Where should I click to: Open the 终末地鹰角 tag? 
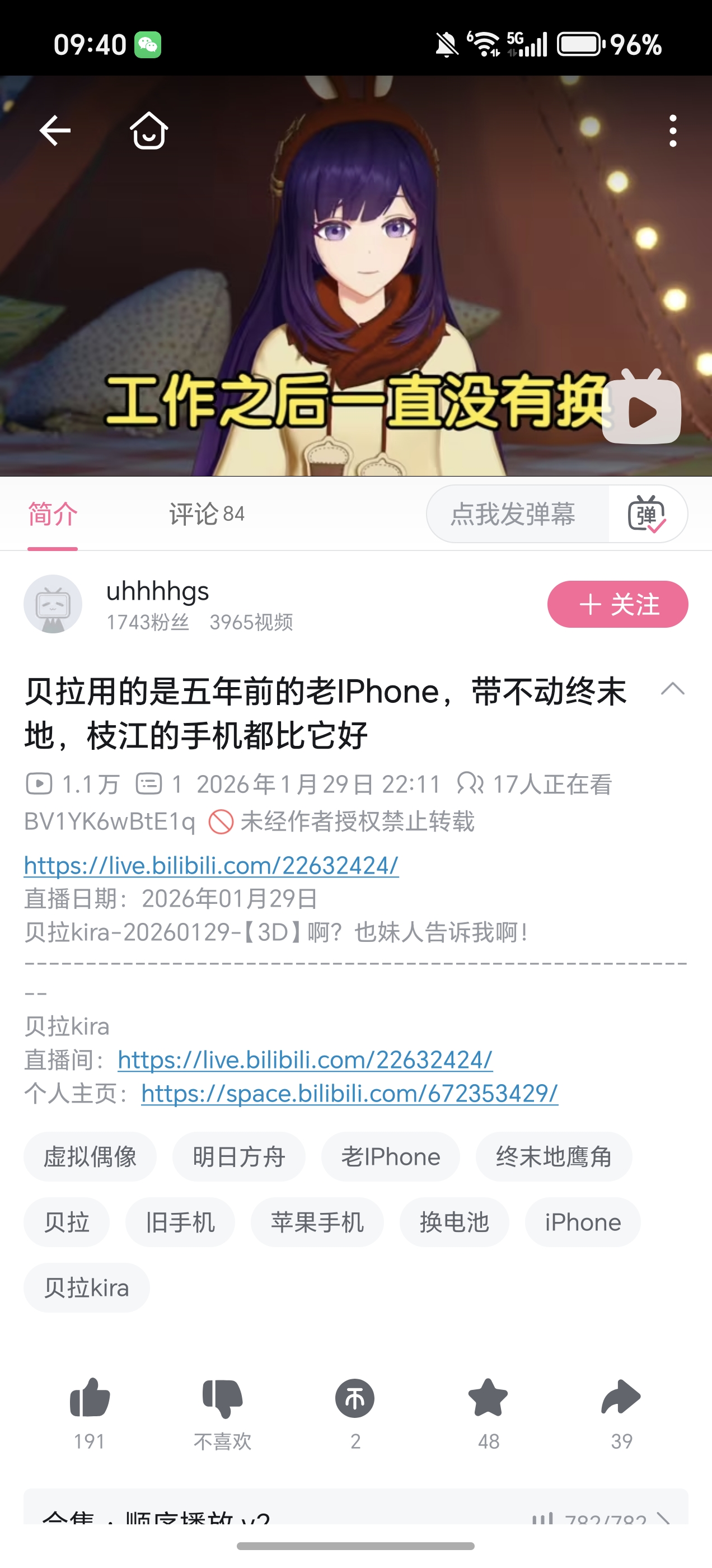click(x=554, y=1156)
